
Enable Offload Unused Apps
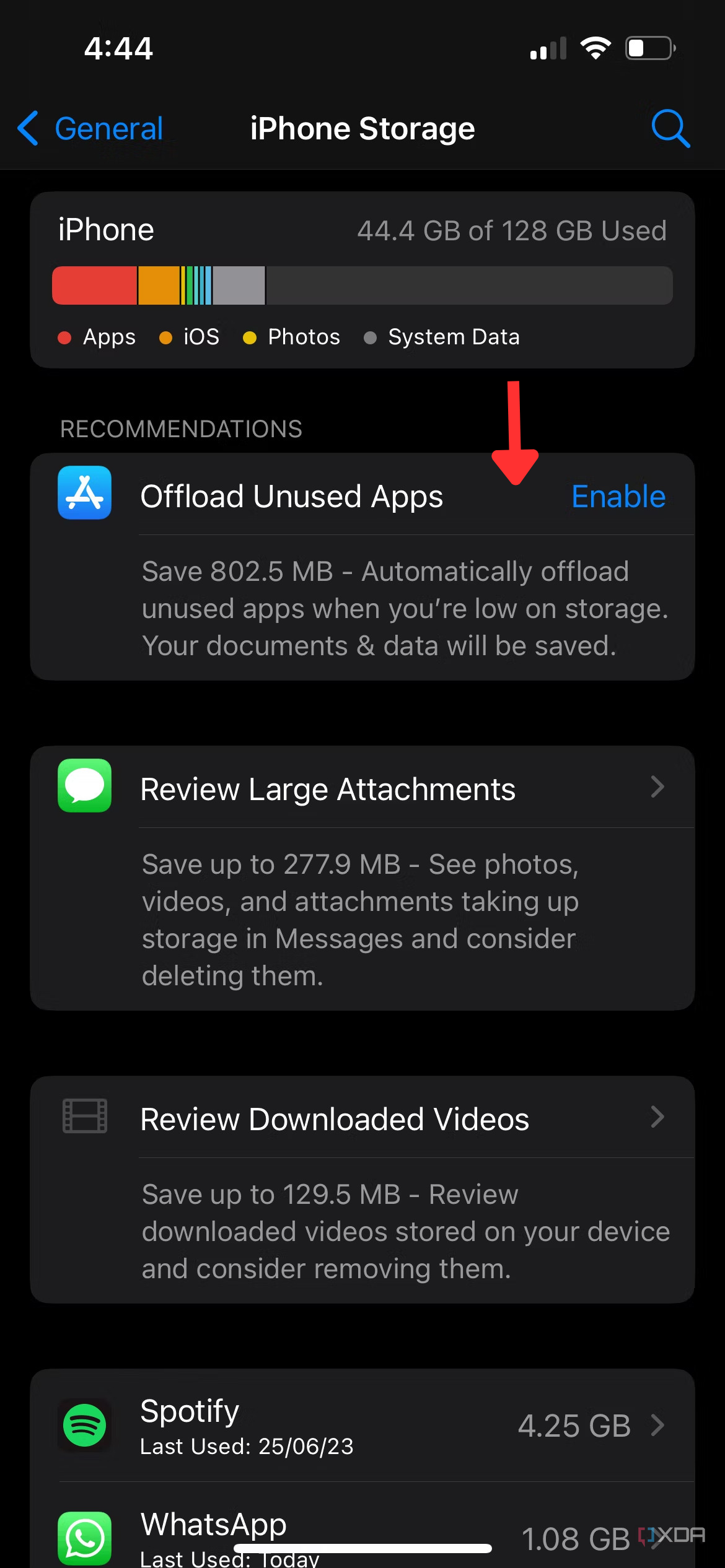[618, 495]
